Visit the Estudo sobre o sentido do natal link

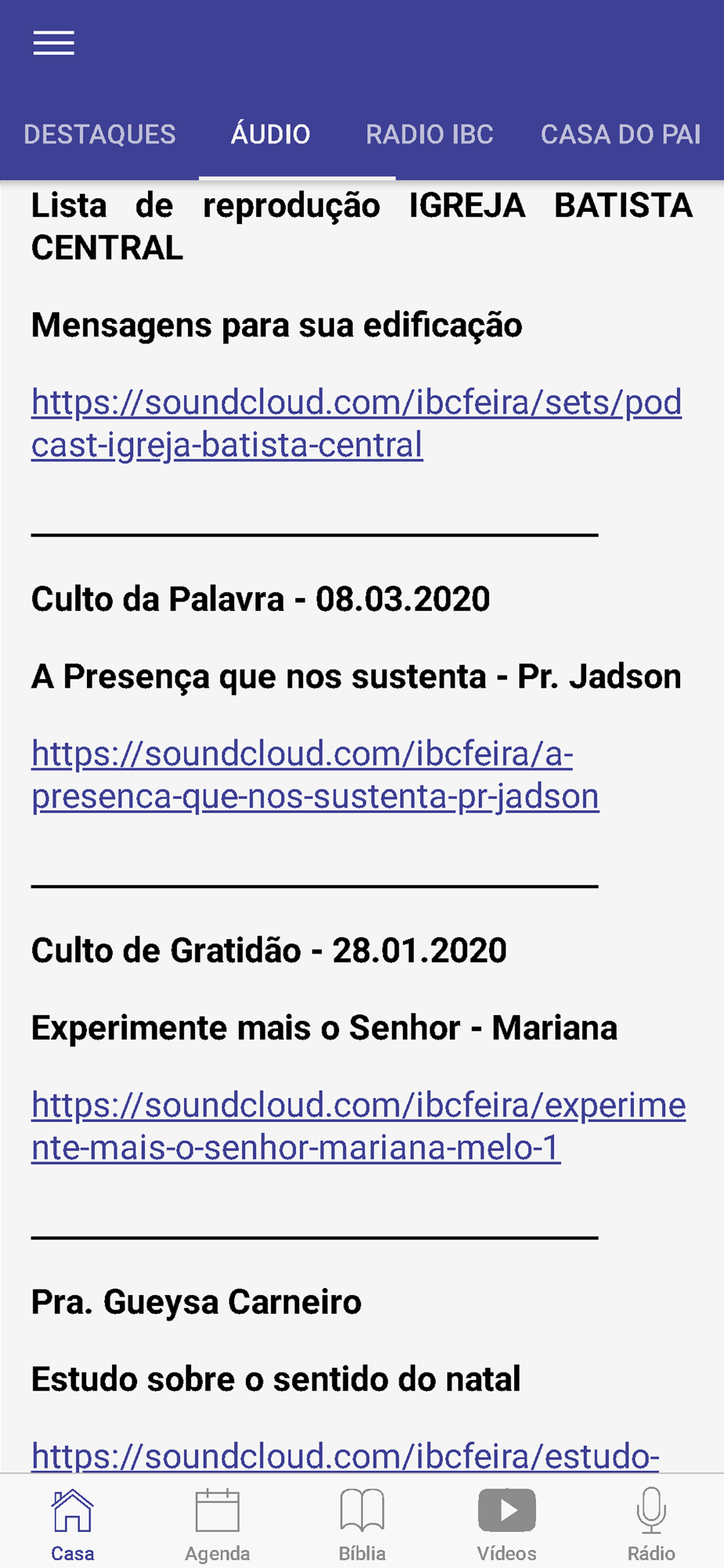(345, 1456)
